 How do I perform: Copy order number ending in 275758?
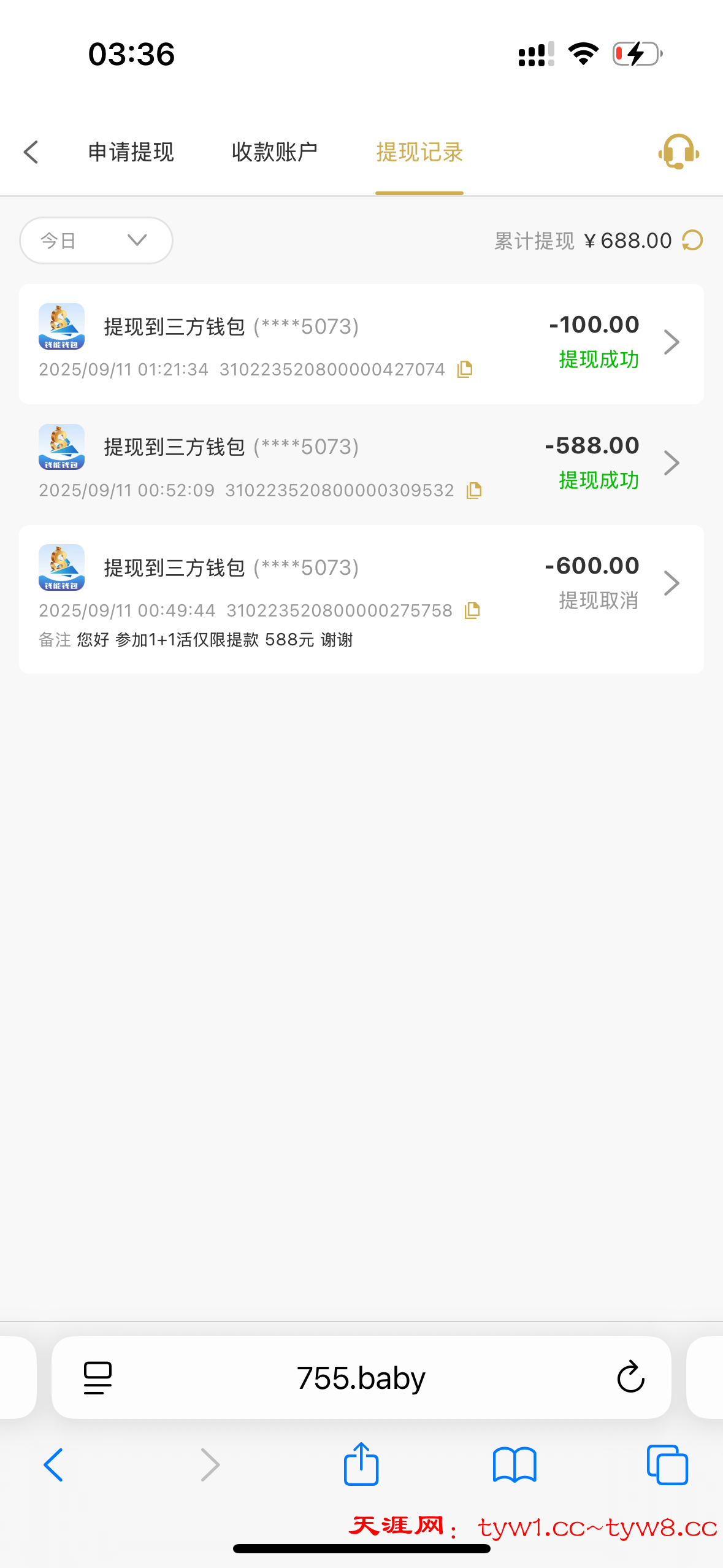472,610
